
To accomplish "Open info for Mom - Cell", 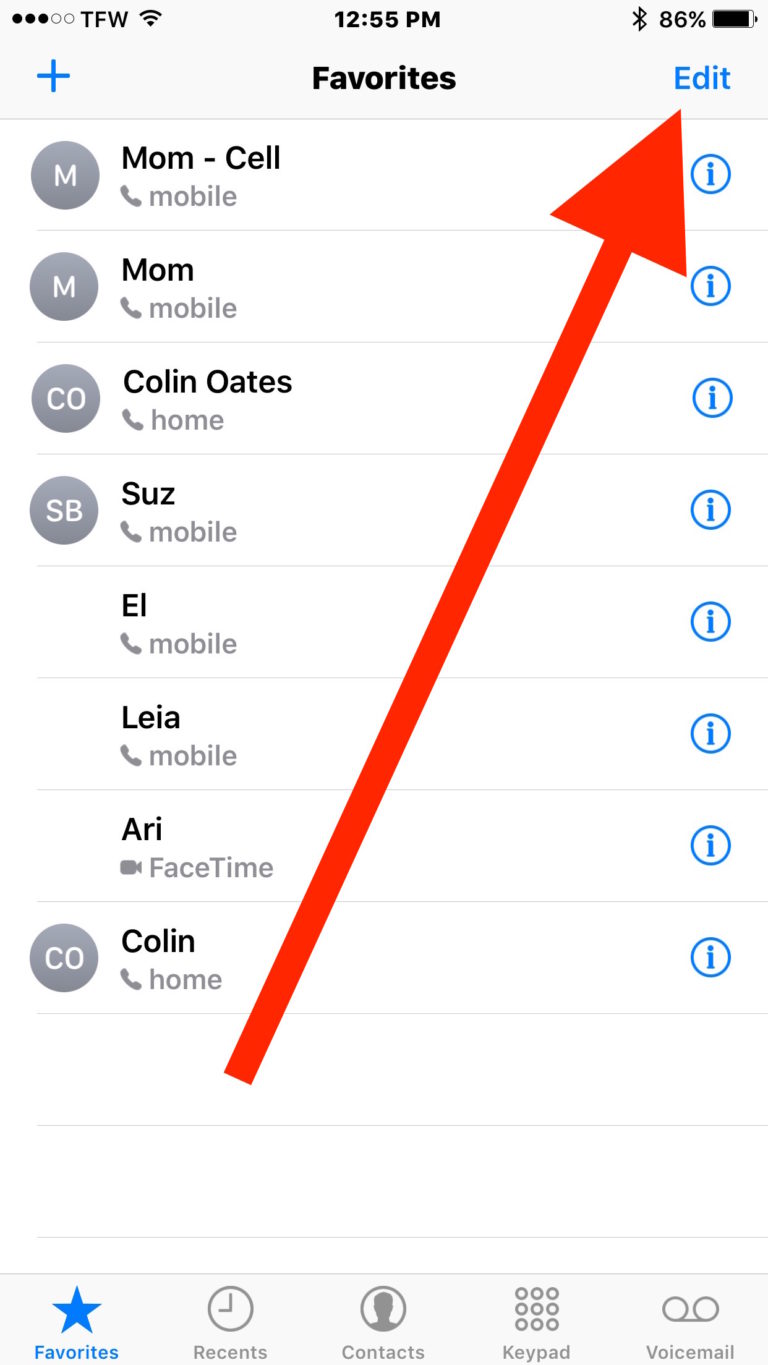I will (711, 175).
